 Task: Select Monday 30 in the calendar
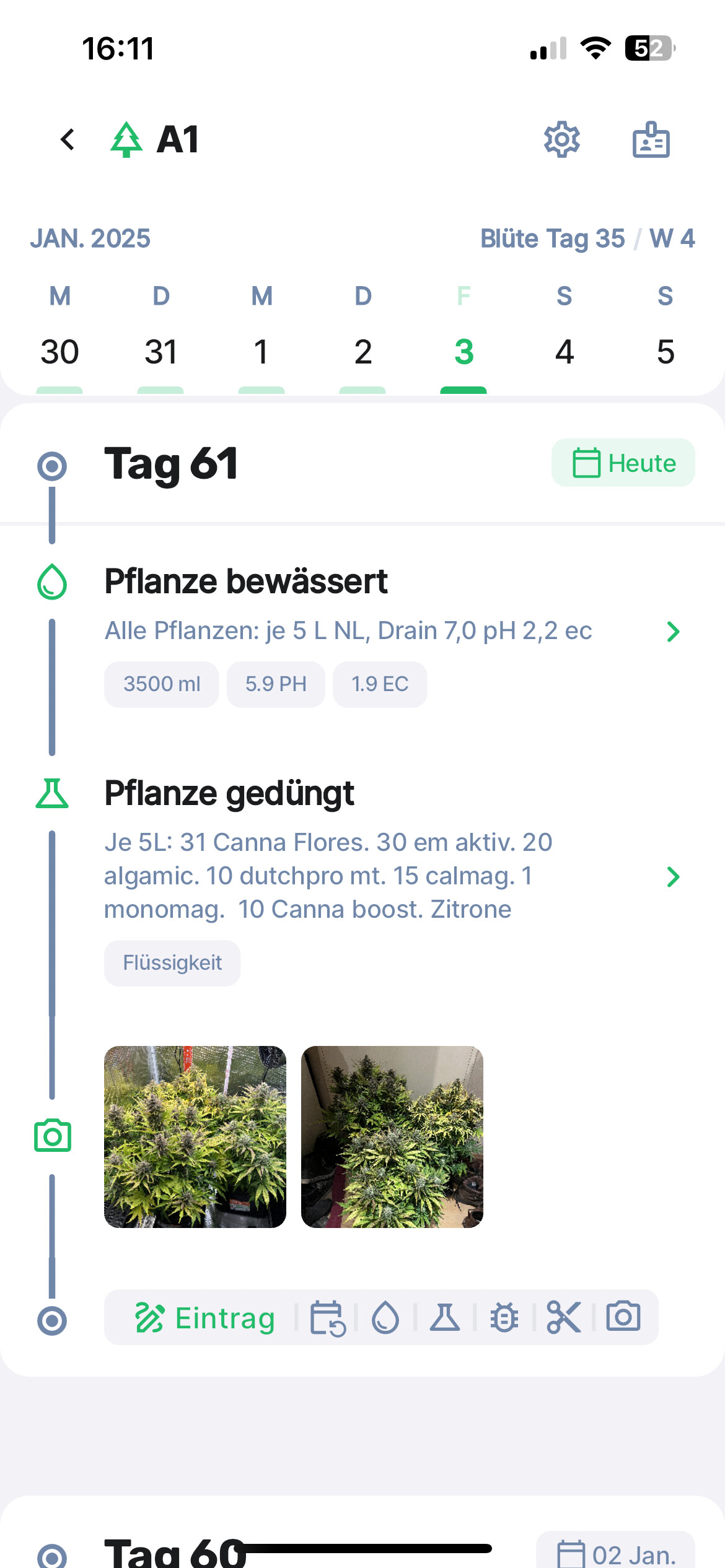point(59,351)
